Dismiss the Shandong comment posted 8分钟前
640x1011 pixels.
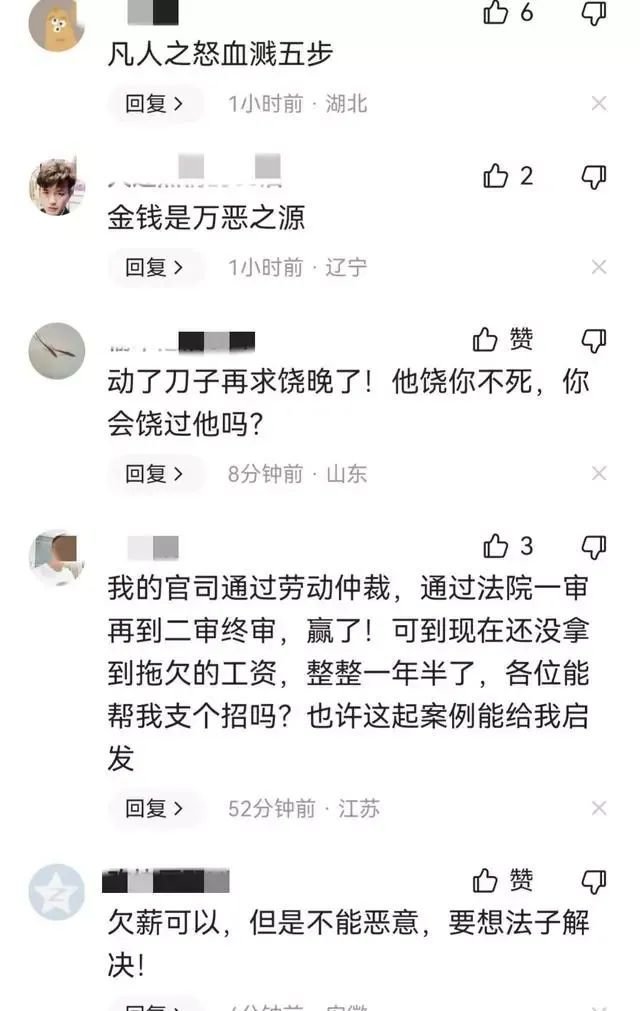point(599,473)
